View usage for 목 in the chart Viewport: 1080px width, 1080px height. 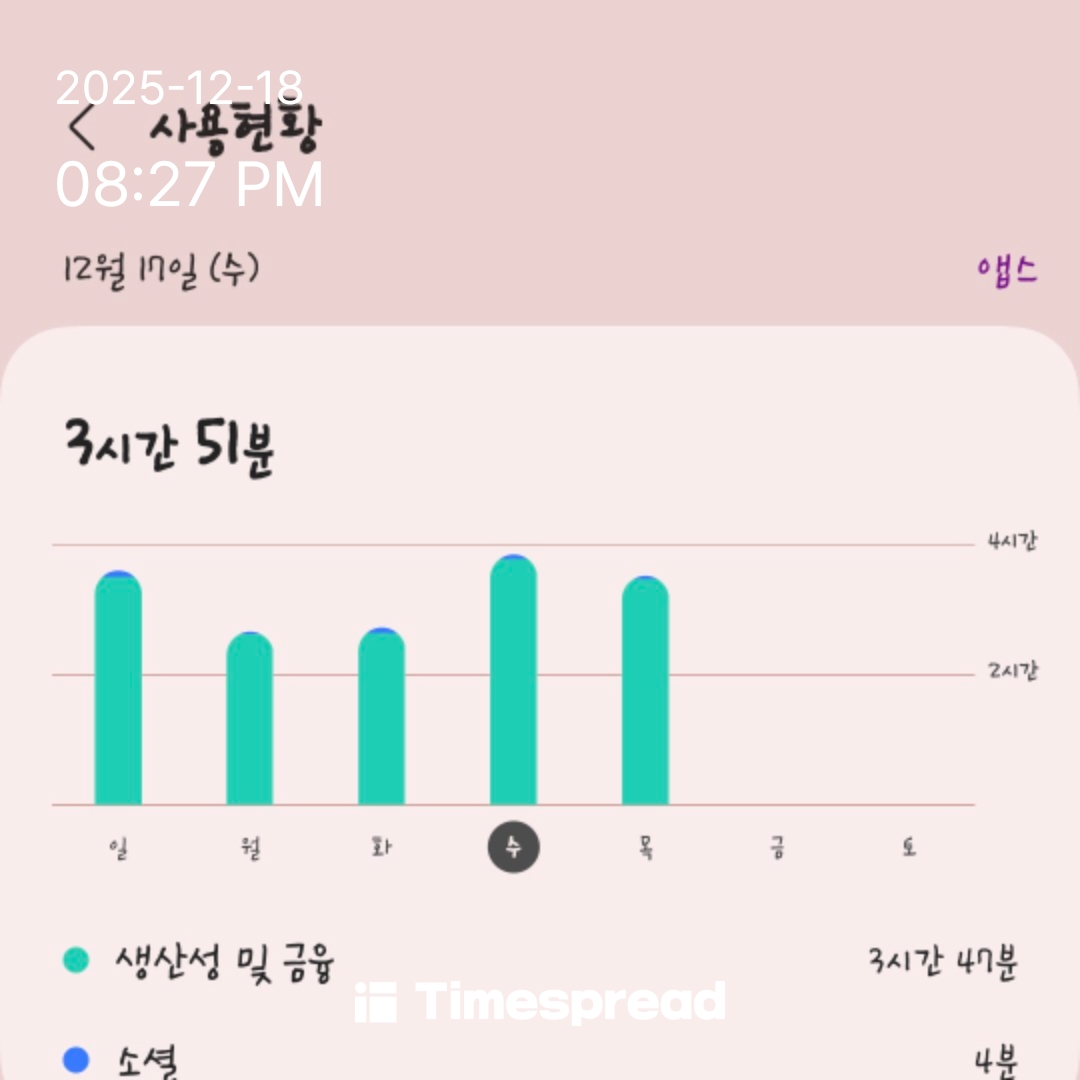coord(645,692)
